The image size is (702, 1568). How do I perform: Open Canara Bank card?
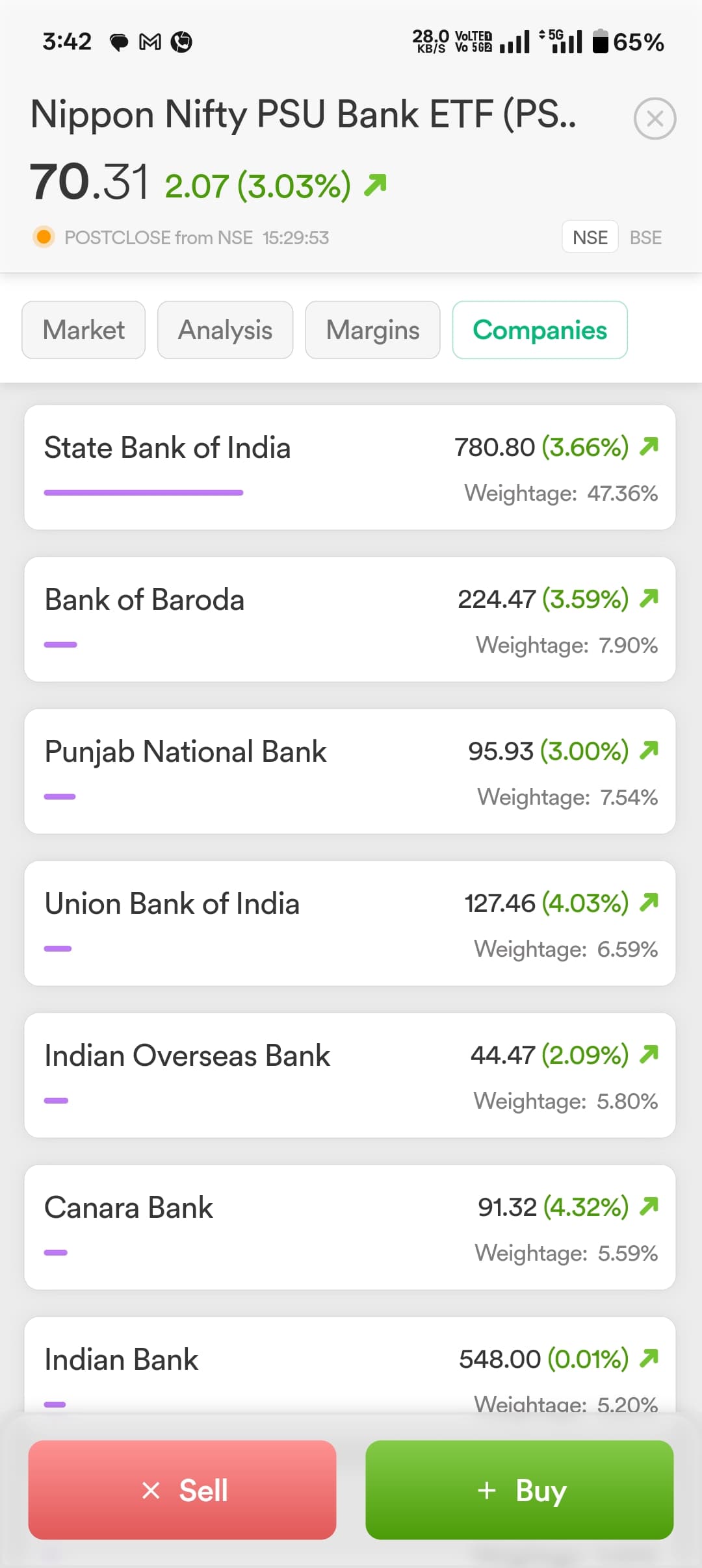[350, 1228]
